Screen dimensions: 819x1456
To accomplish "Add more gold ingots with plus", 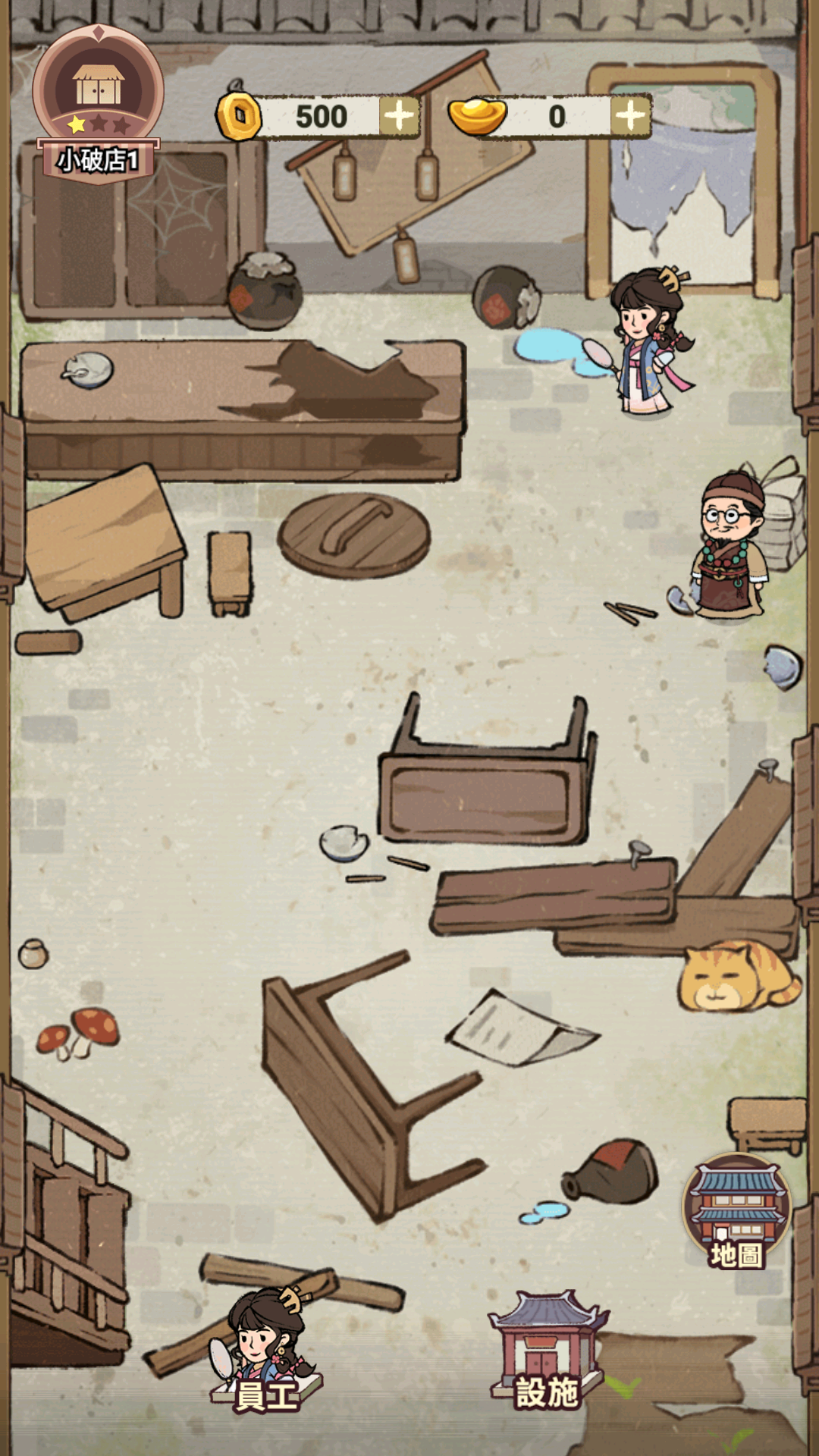I will click(630, 117).
